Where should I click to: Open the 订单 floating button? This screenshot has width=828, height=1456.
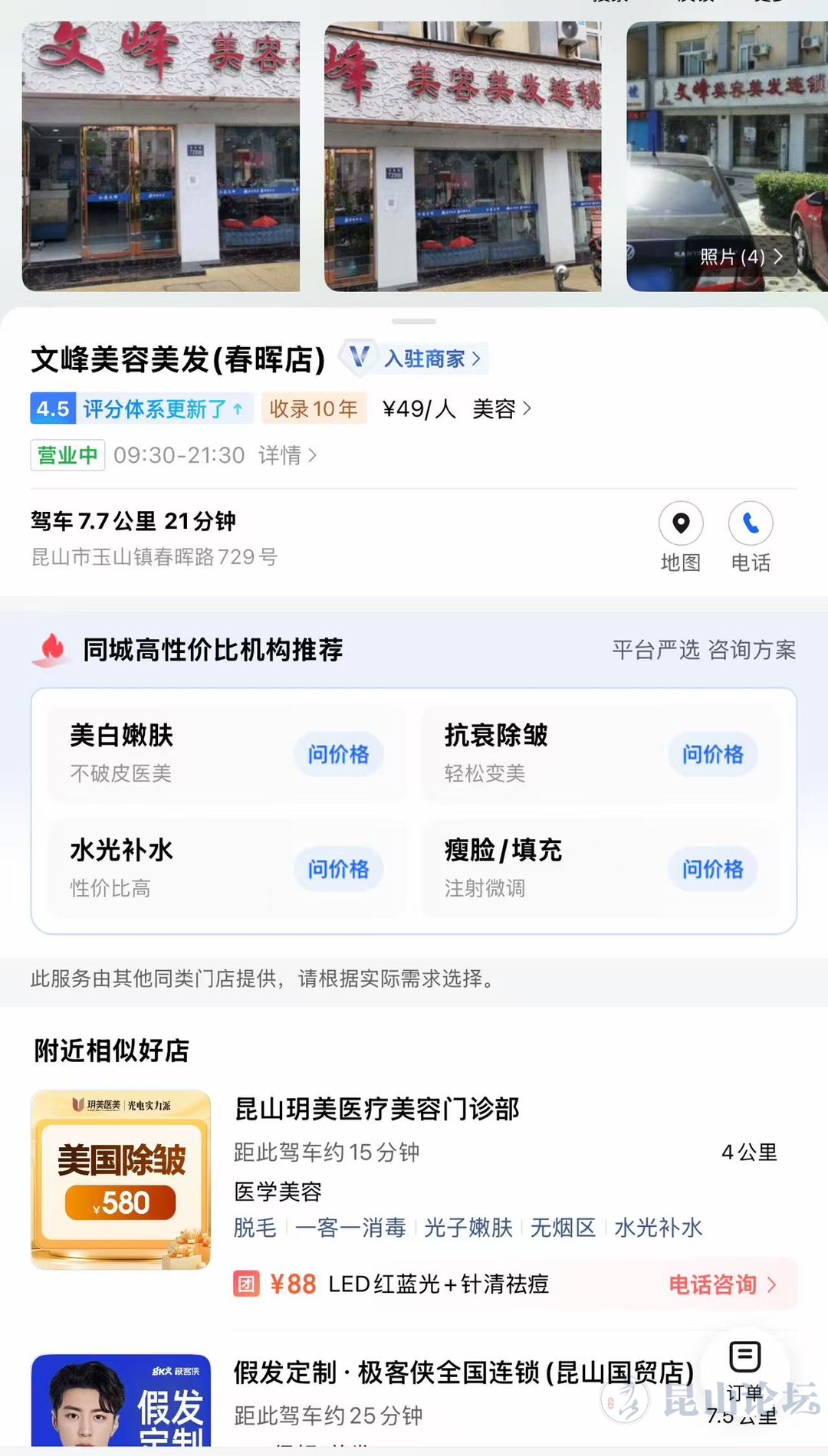pos(744,1368)
